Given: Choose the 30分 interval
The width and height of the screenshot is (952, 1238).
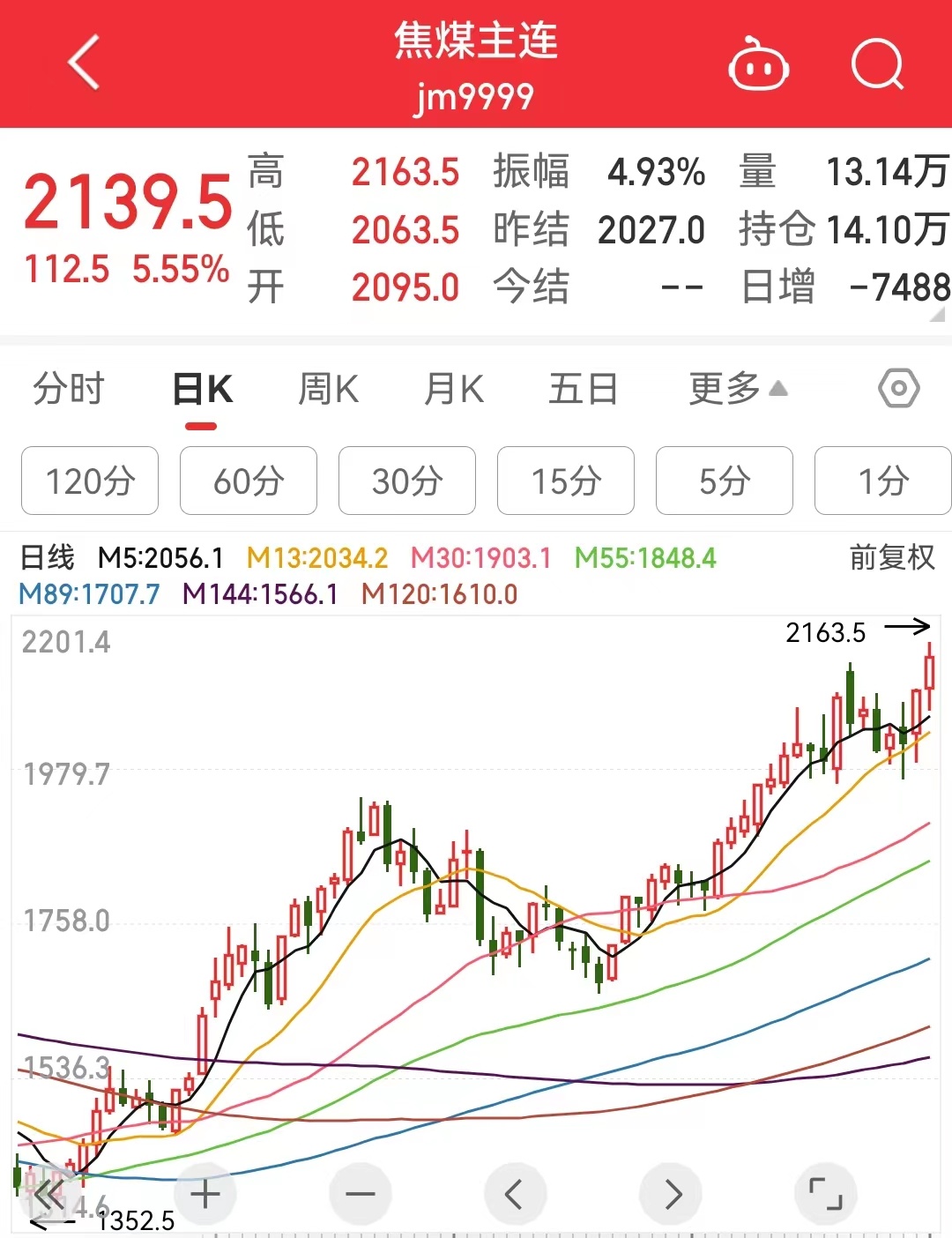Looking at the screenshot, I should (x=407, y=481).
